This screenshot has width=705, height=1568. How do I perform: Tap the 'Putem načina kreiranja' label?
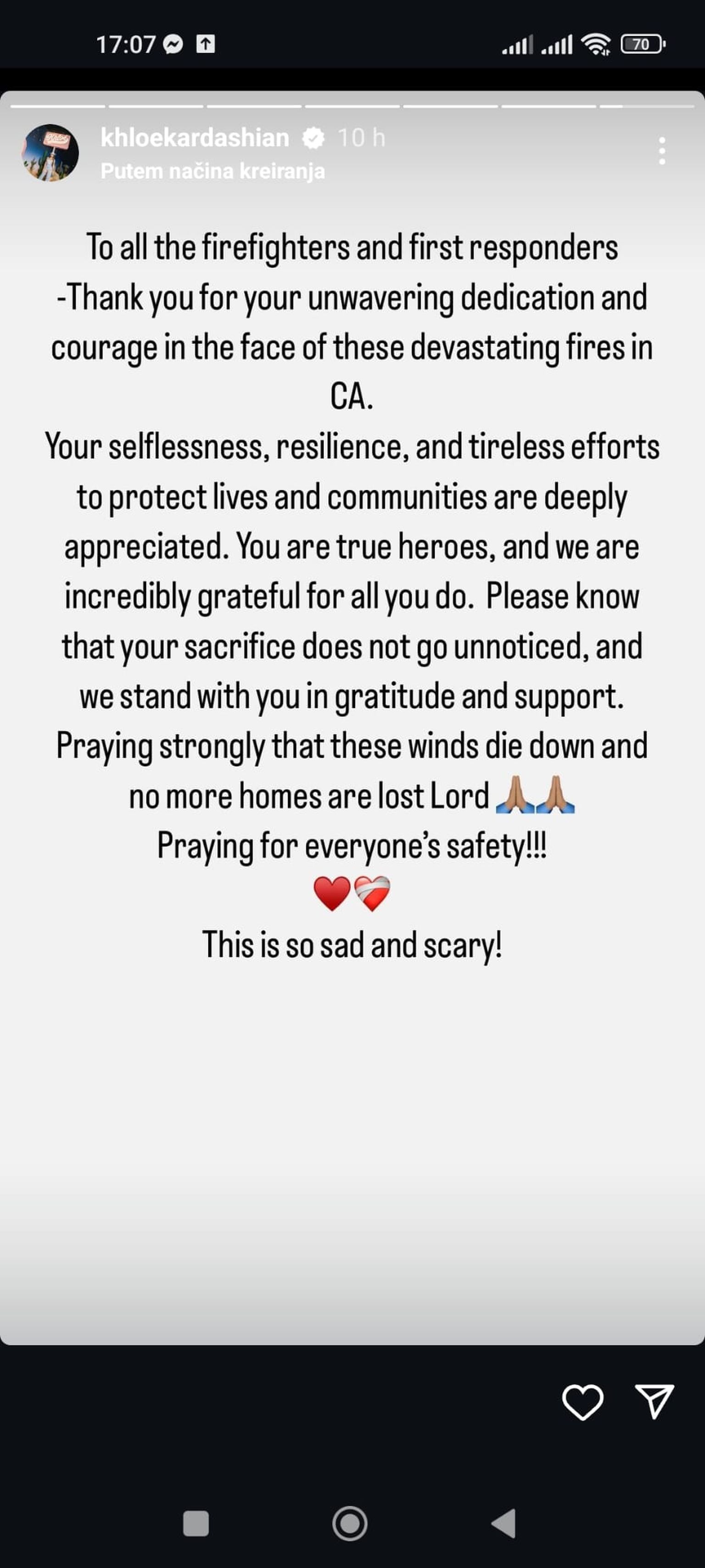(x=213, y=172)
